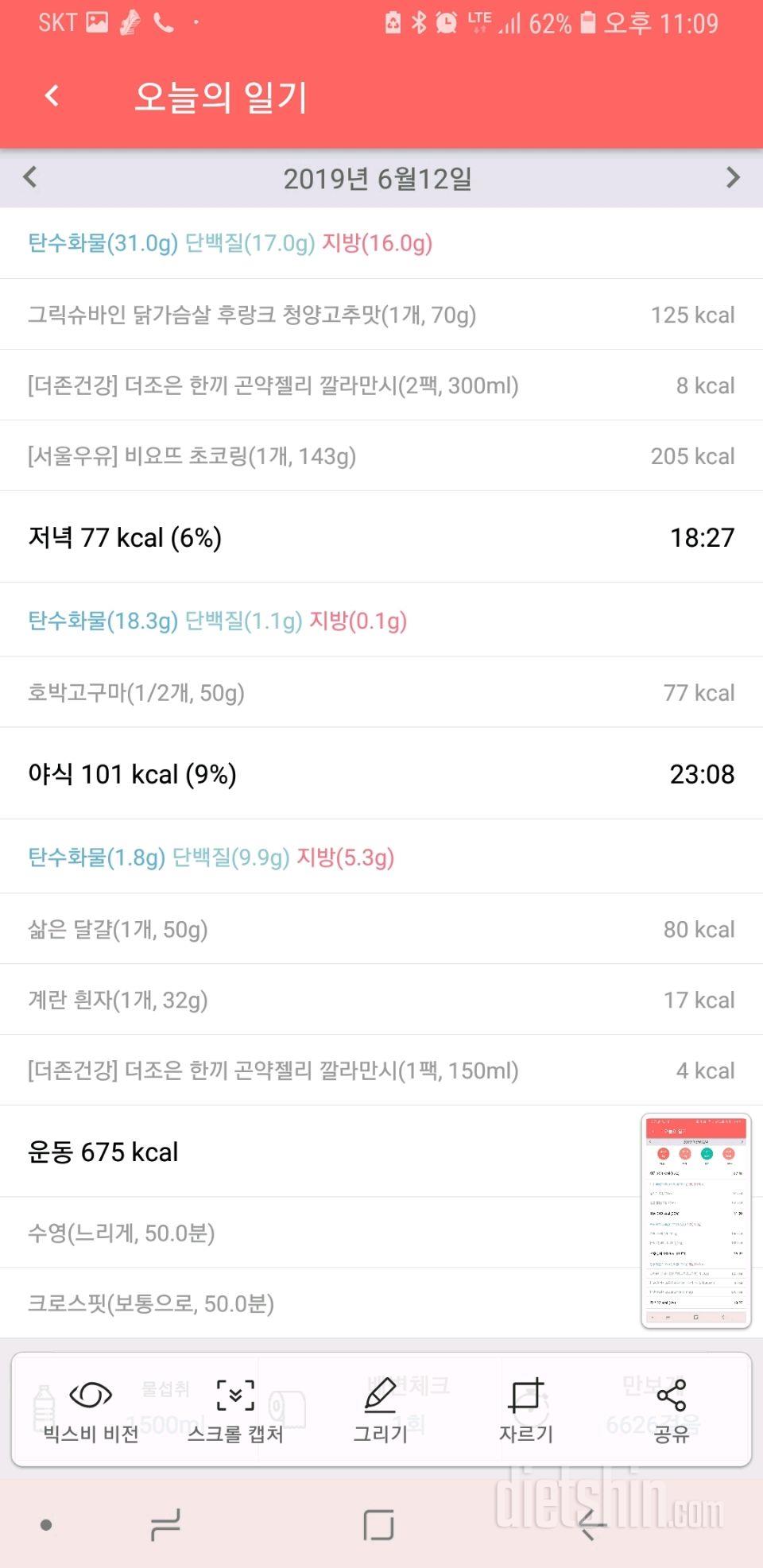The width and height of the screenshot is (763, 1568).
Task: Go back from 오늘의 일기
Action: tap(52, 96)
